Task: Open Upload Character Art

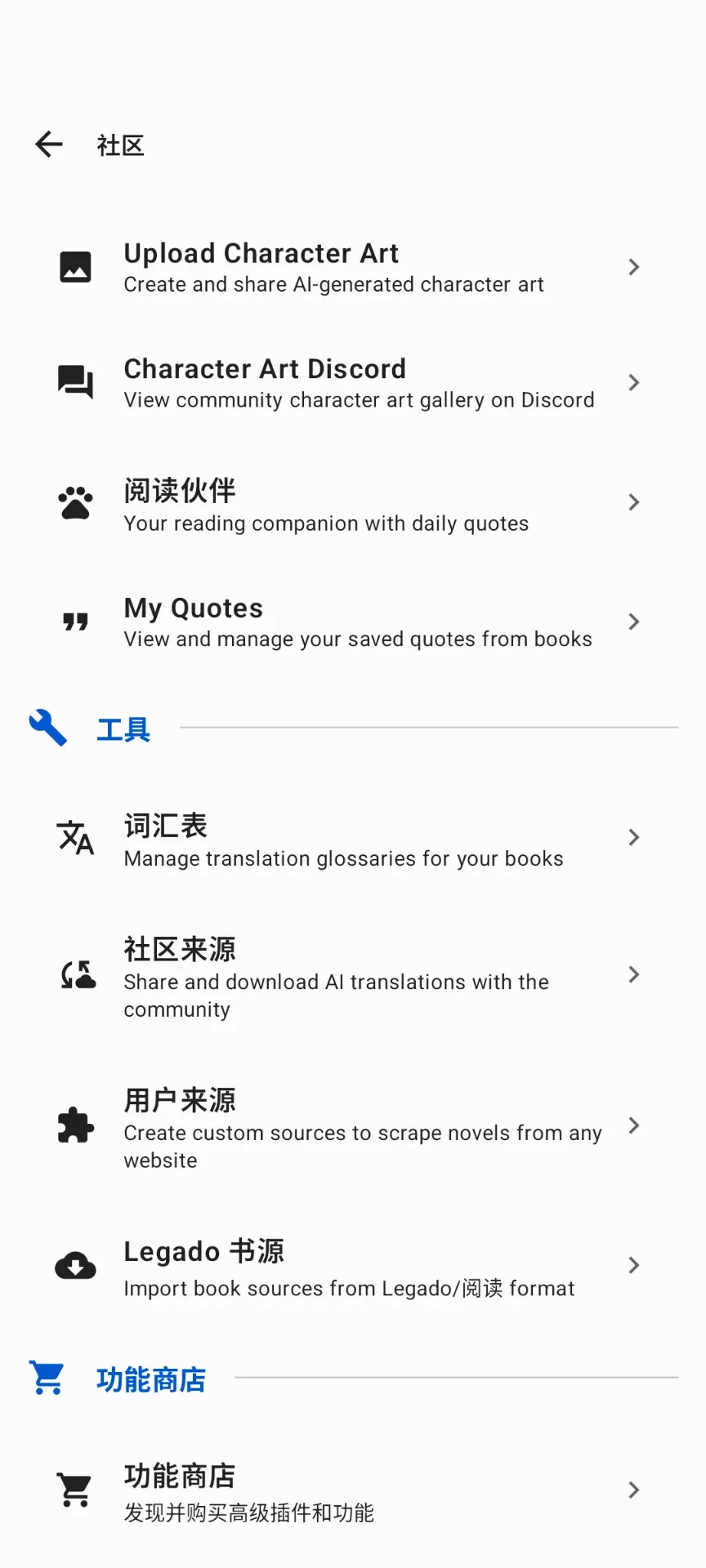Action: 351,267
